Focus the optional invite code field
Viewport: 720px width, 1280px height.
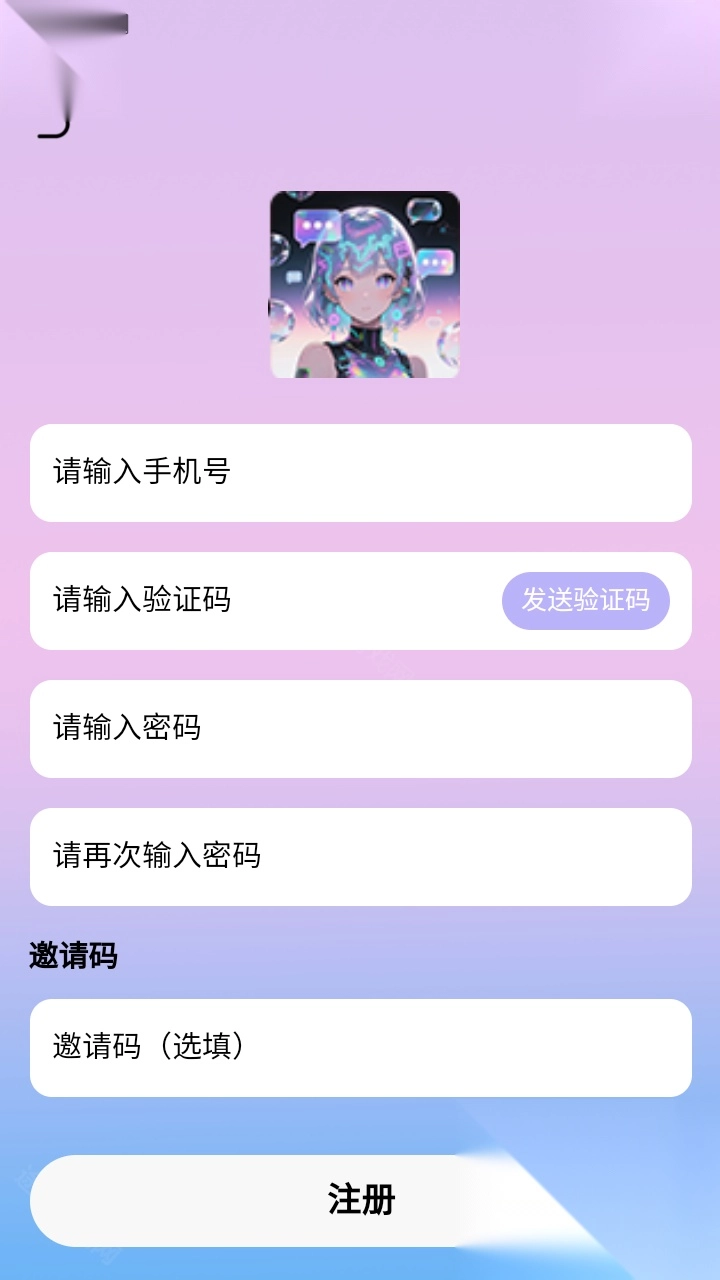360,1048
